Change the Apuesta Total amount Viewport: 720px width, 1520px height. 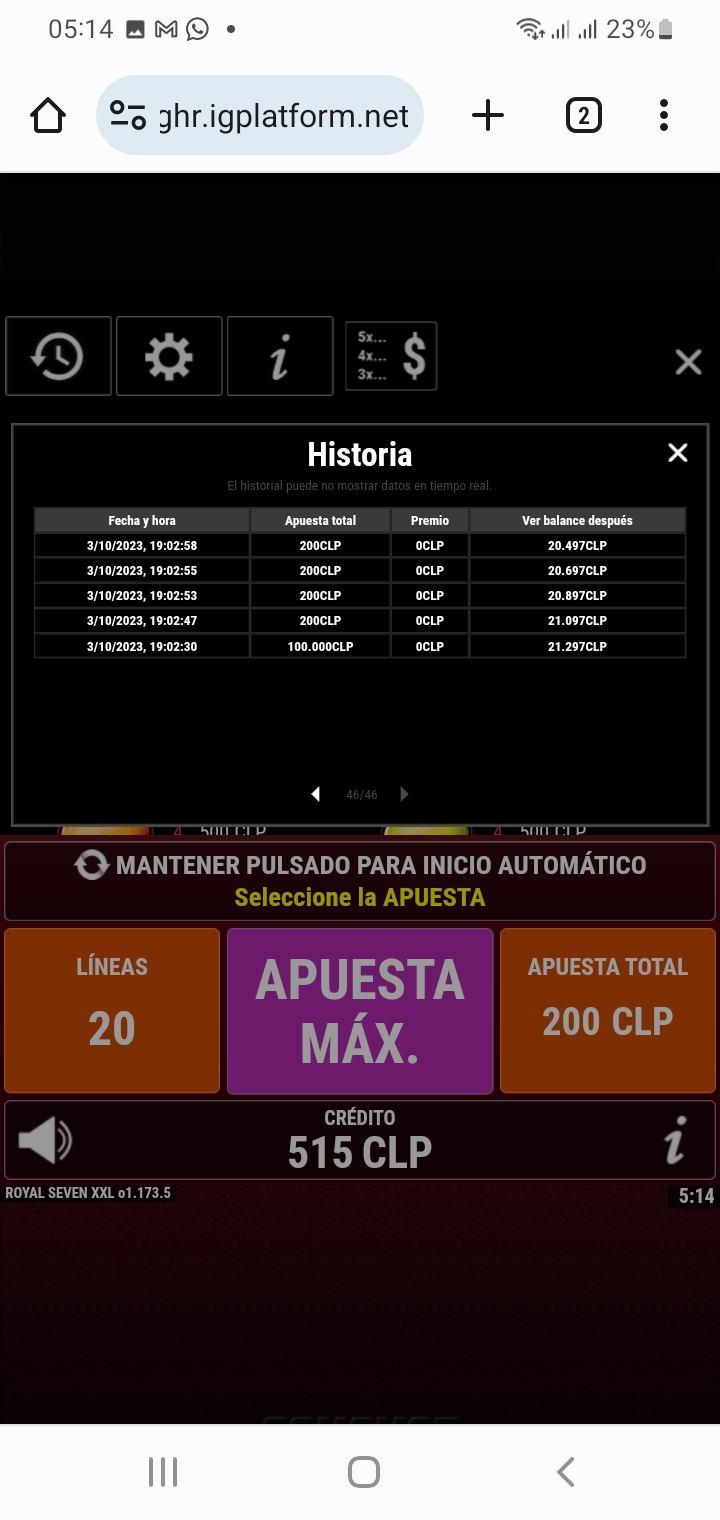pyautogui.click(x=607, y=1010)
